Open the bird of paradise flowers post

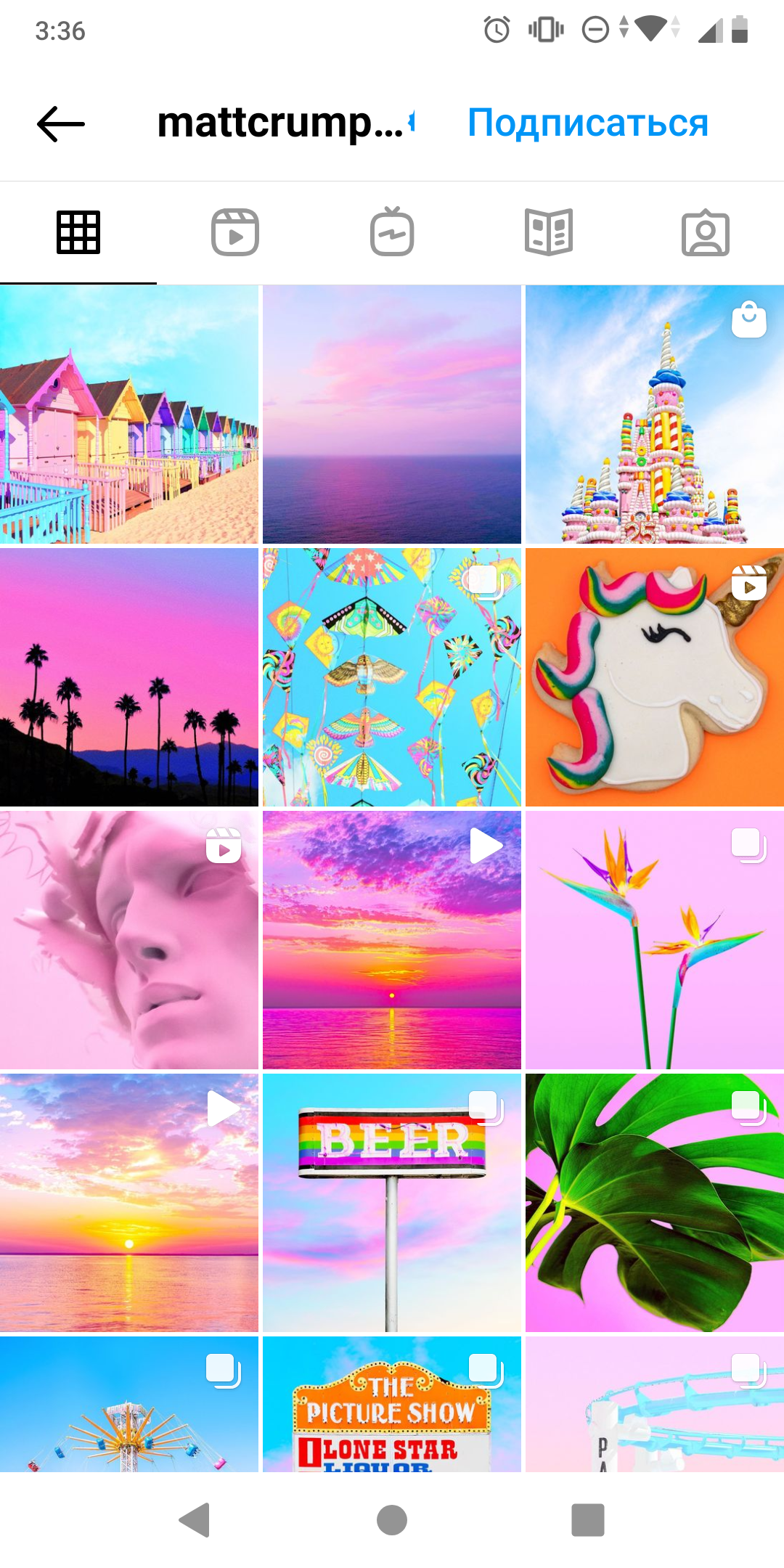point(655,940)
